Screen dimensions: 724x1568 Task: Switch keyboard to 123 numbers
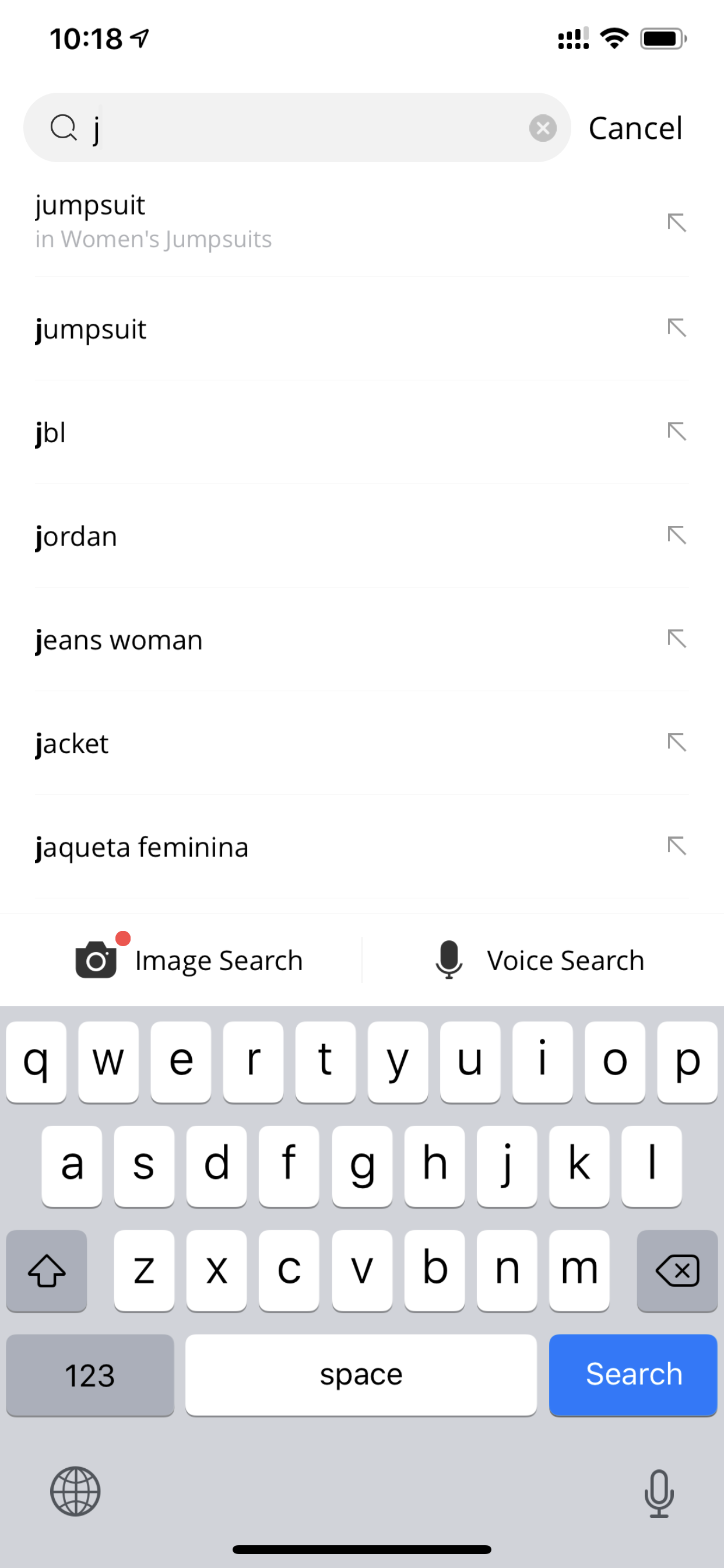(x=90, y=1374)
